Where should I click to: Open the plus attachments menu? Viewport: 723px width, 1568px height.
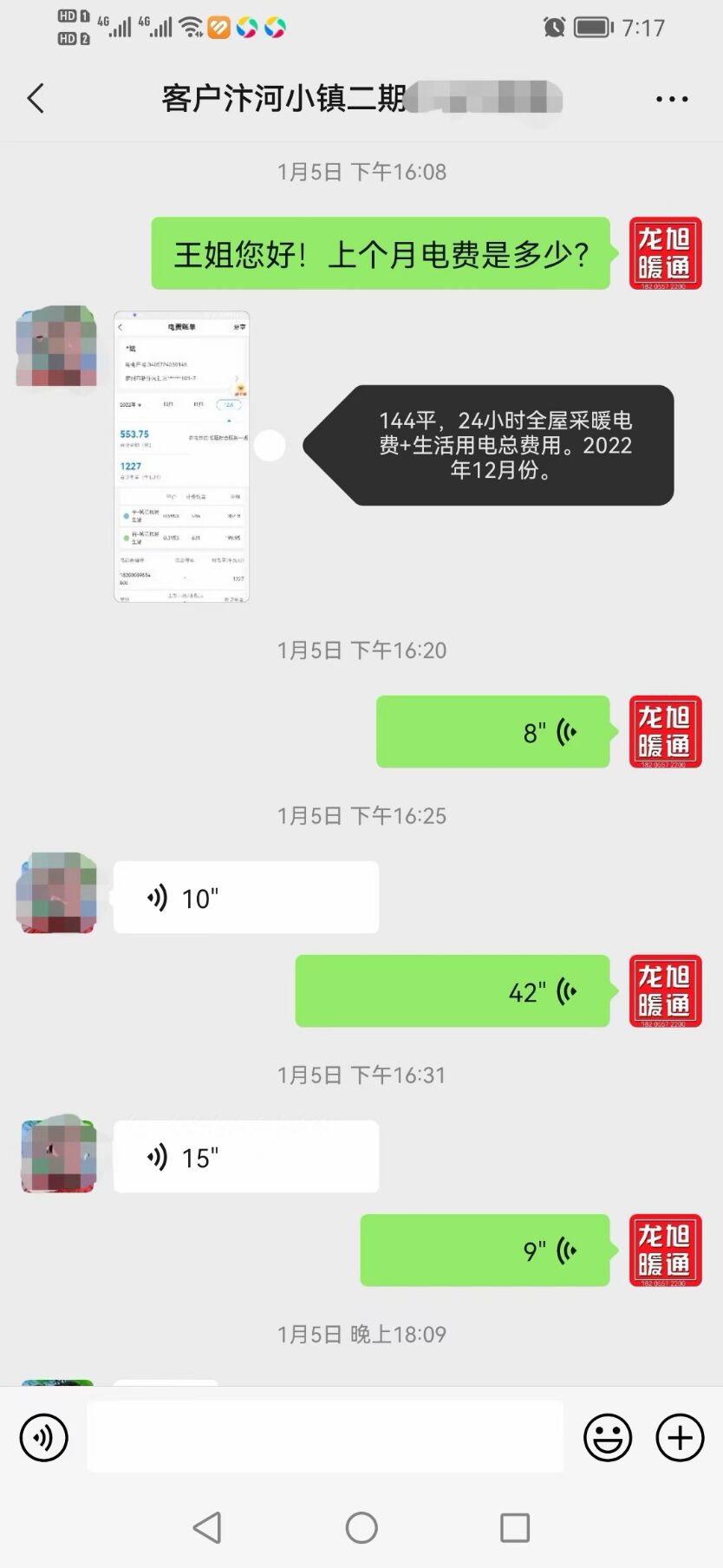680,1438
